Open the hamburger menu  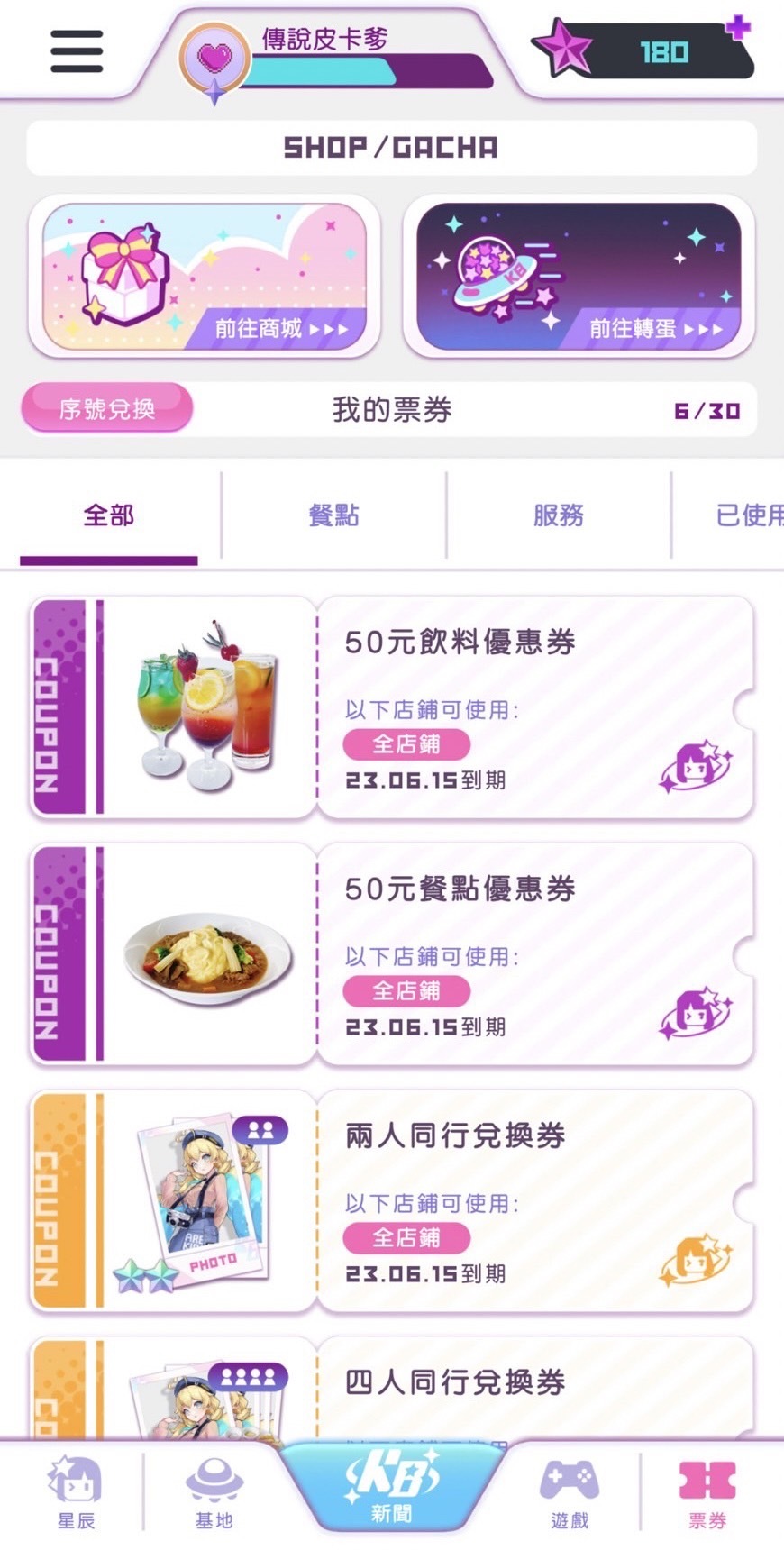point(77,50)
